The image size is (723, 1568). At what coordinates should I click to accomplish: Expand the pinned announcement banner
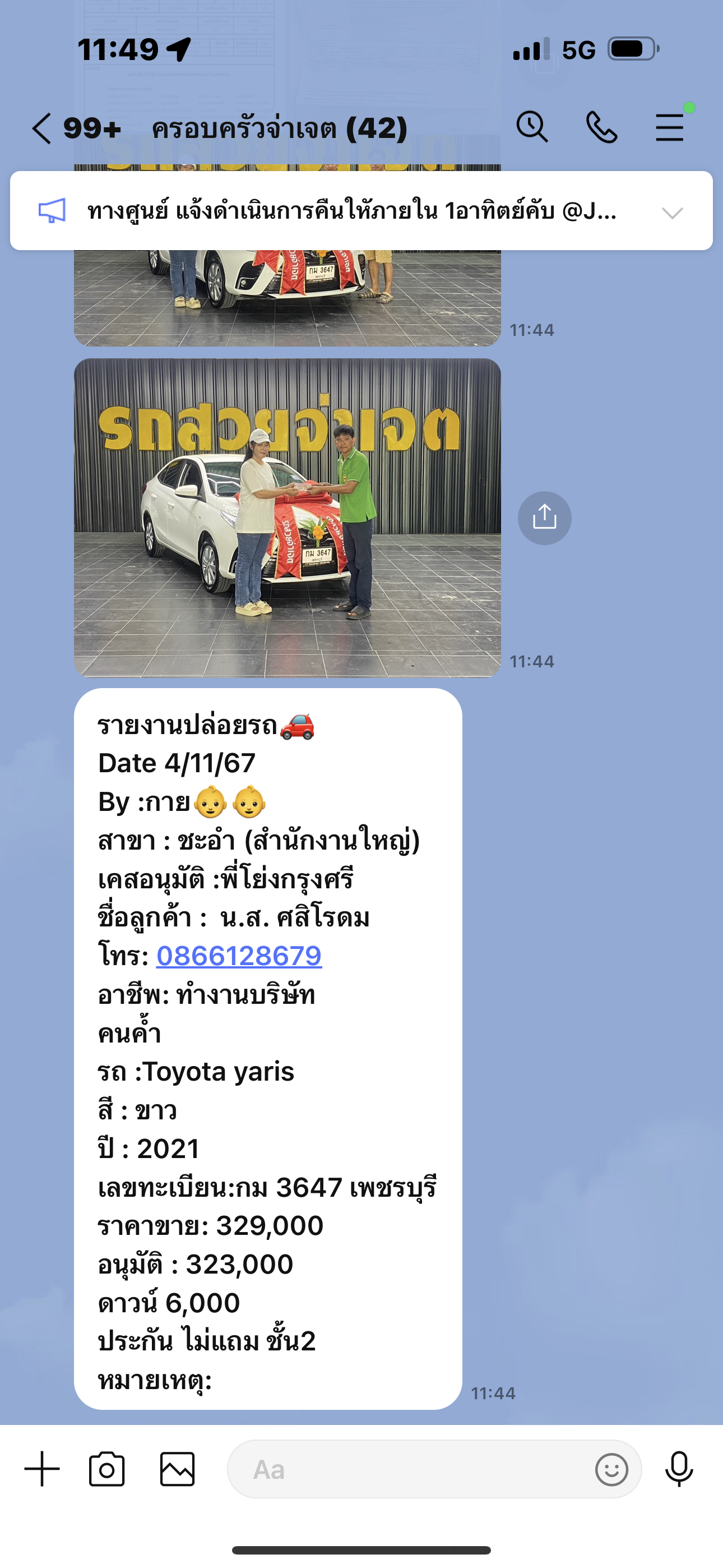tap(672, 213)
